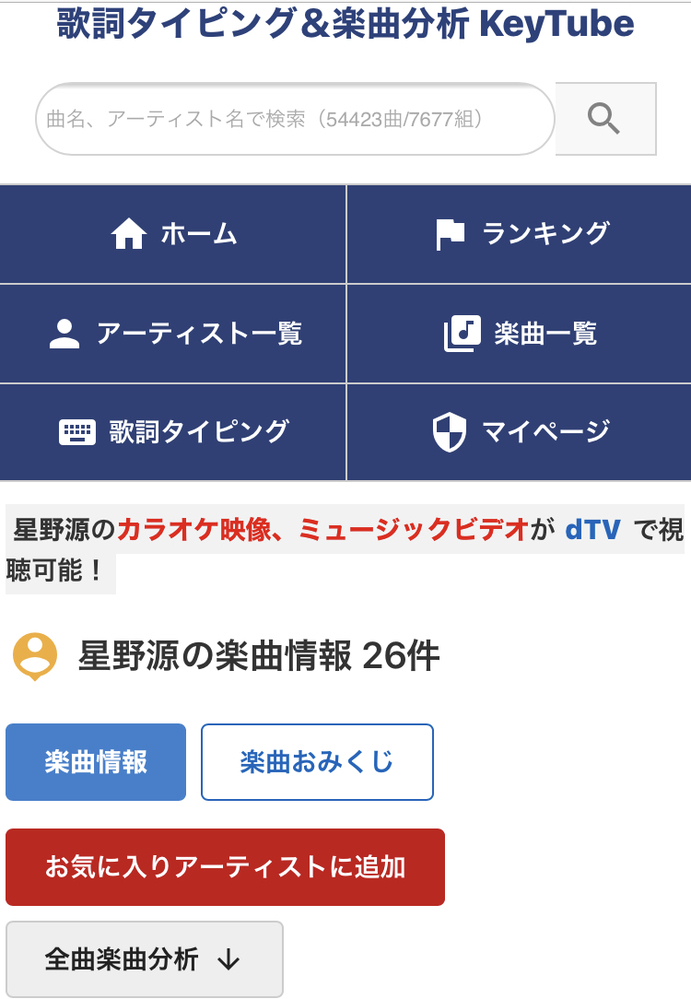Open マイページ
This screenshot has height=999, width=691.
[519, 432]
